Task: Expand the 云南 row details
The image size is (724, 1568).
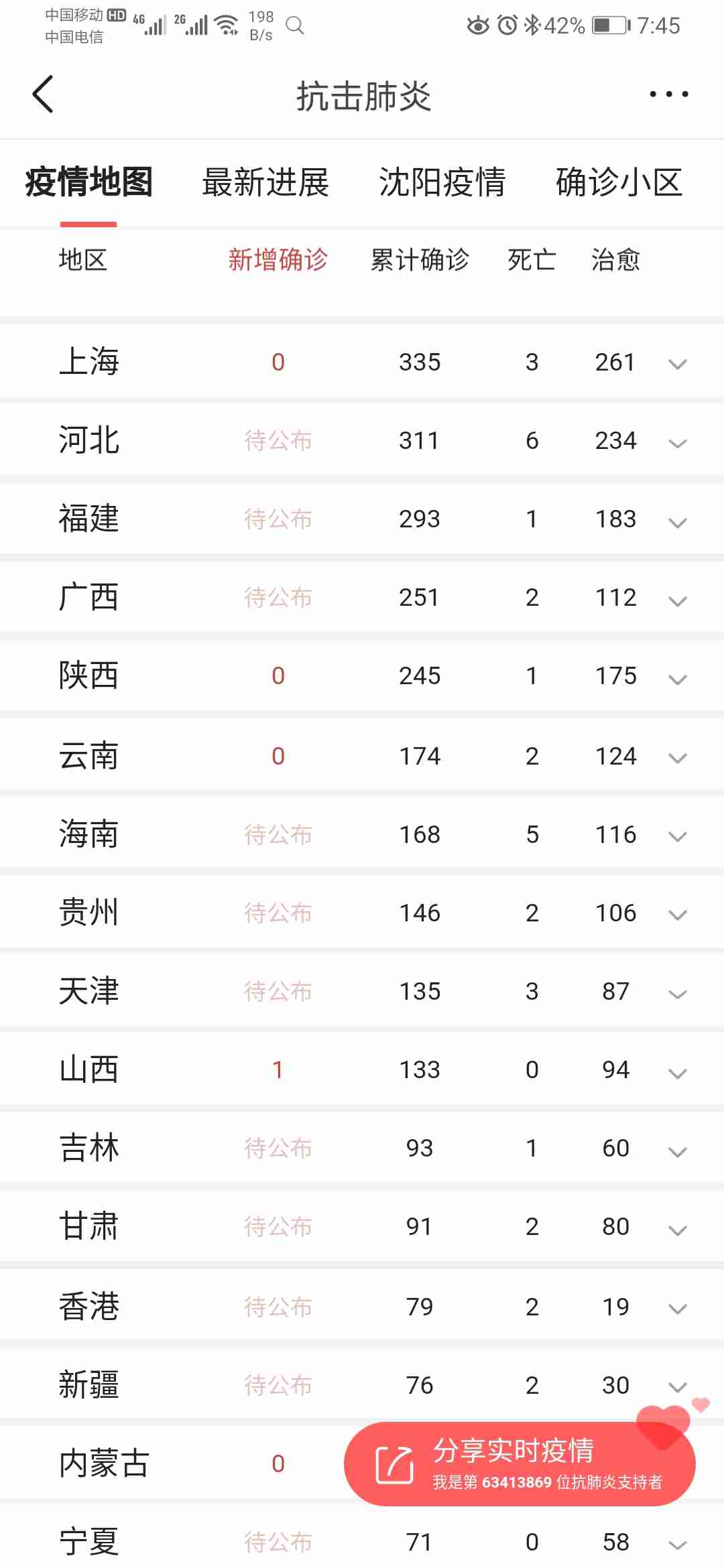Action: point(677,757)
